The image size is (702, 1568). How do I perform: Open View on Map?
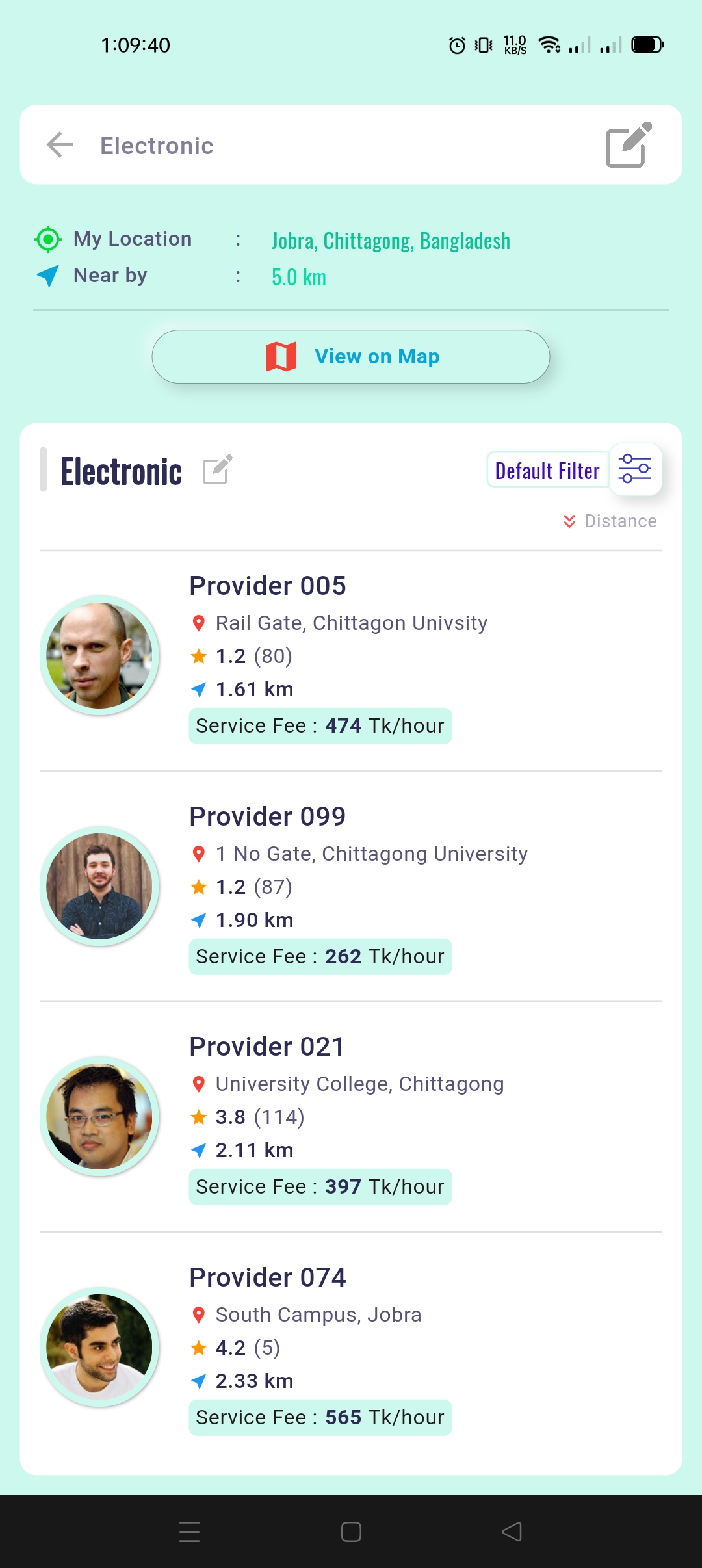[351, 356]
